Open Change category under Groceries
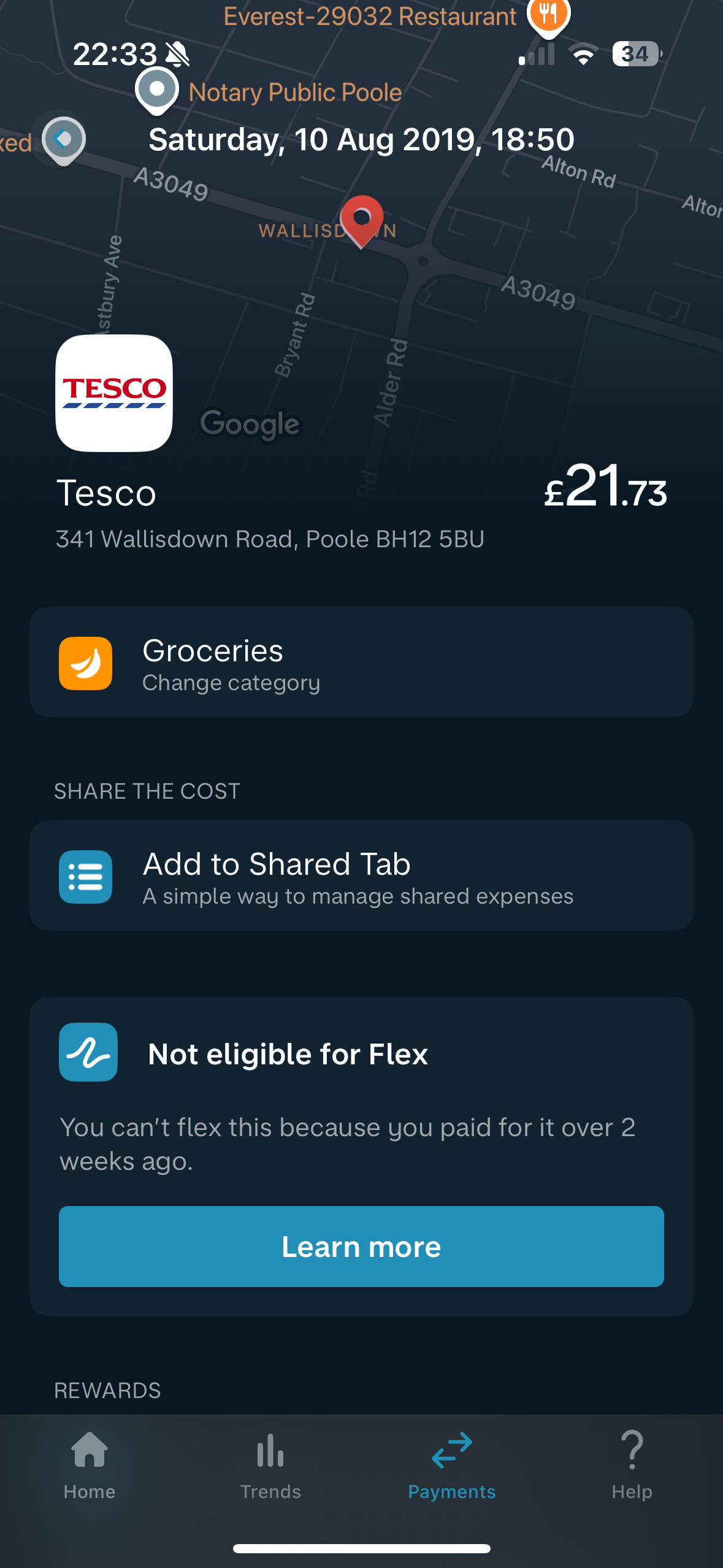 tap(231, 682)
